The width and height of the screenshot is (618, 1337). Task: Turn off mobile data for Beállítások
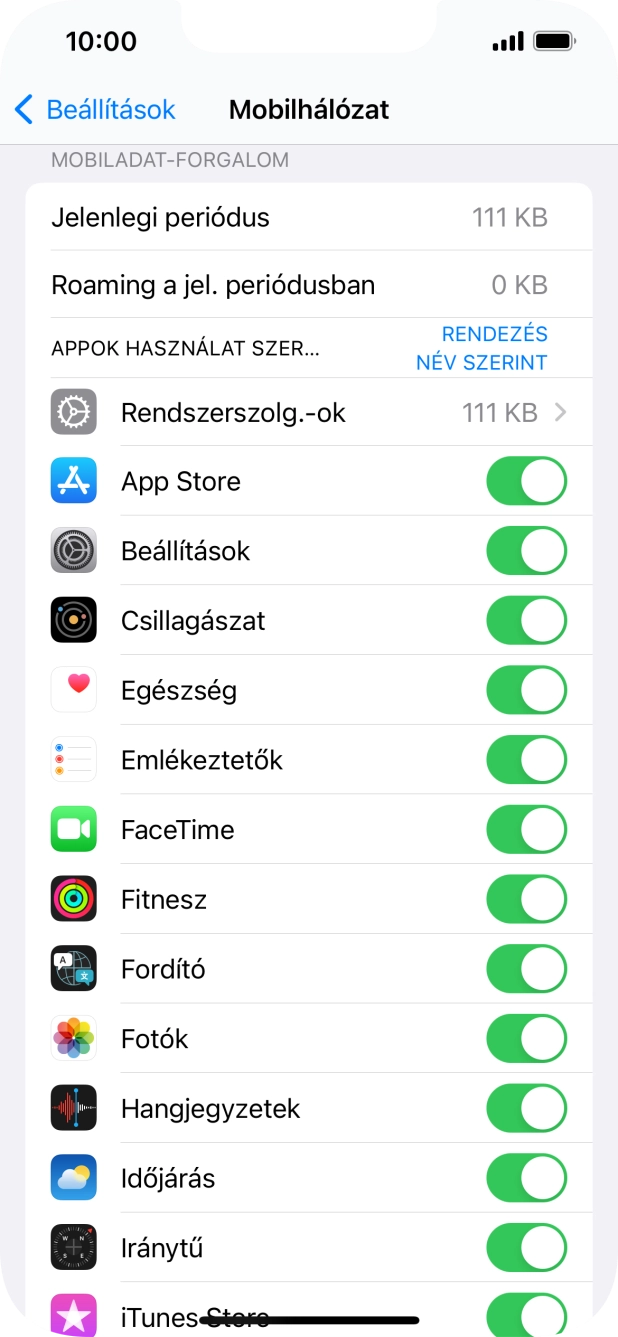[526, 551]
